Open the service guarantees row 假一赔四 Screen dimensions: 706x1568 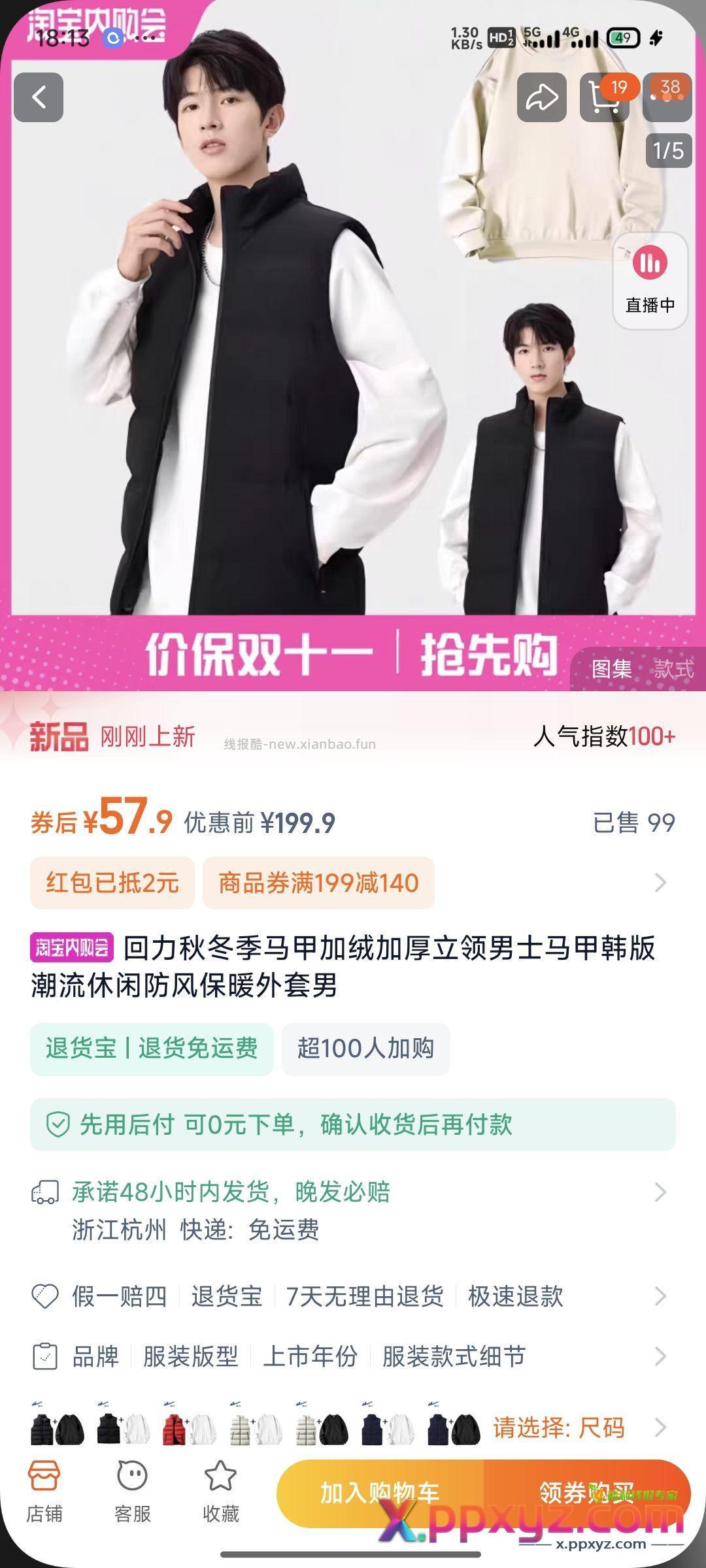click(353, 1296)
